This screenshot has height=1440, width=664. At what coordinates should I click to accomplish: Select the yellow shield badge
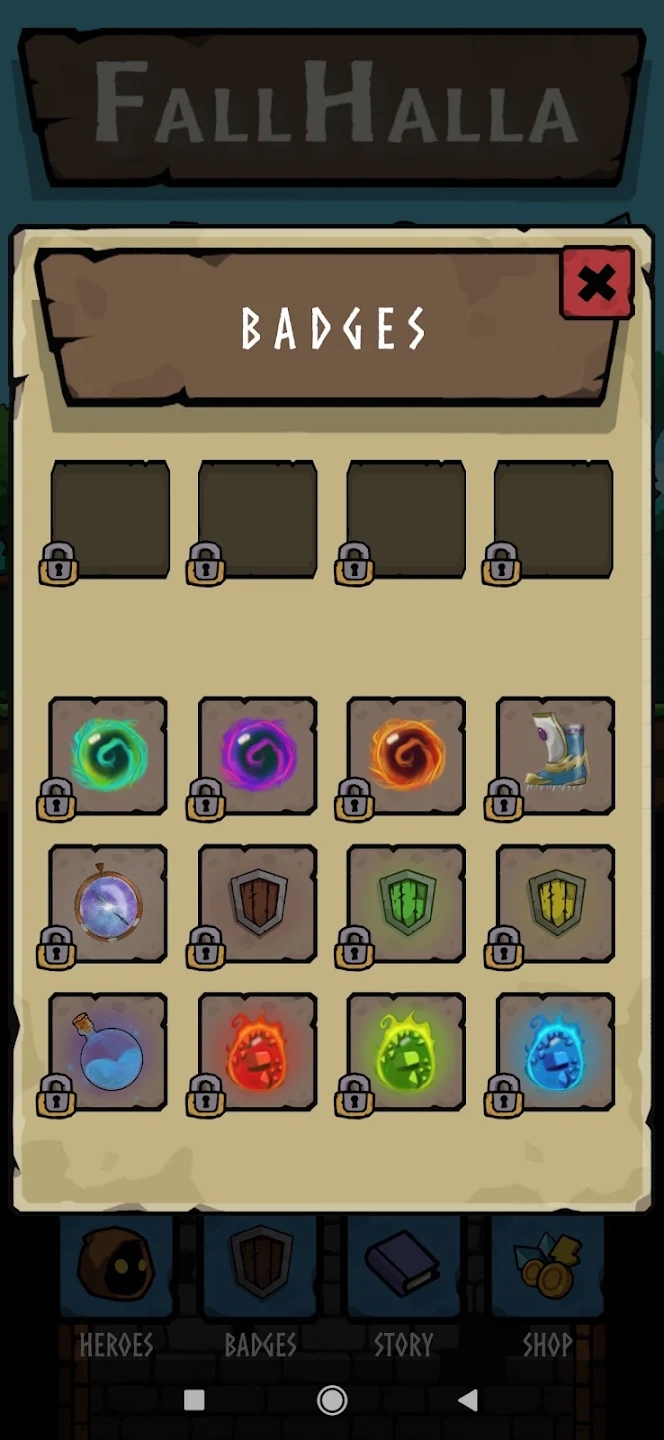tap(554, 903)
